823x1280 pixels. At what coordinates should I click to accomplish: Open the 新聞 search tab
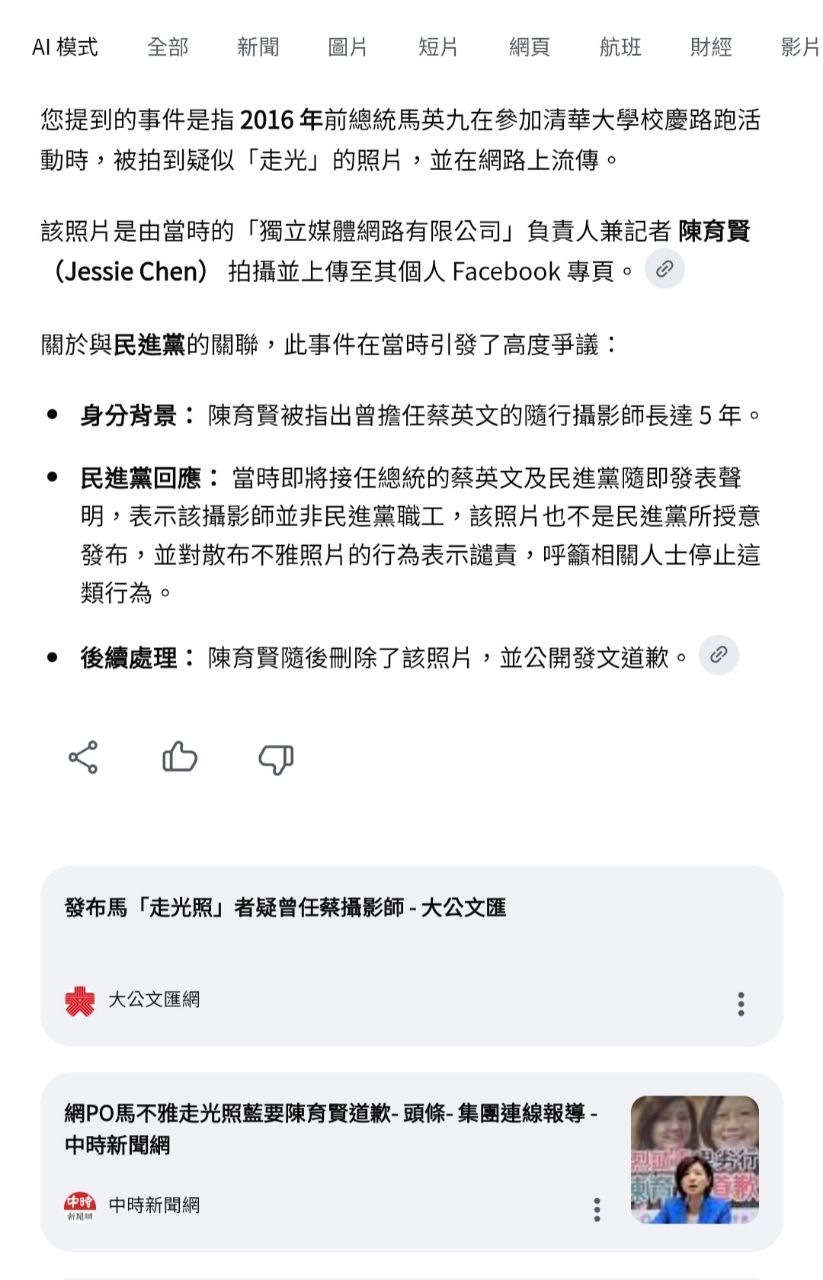coord(258,47)
